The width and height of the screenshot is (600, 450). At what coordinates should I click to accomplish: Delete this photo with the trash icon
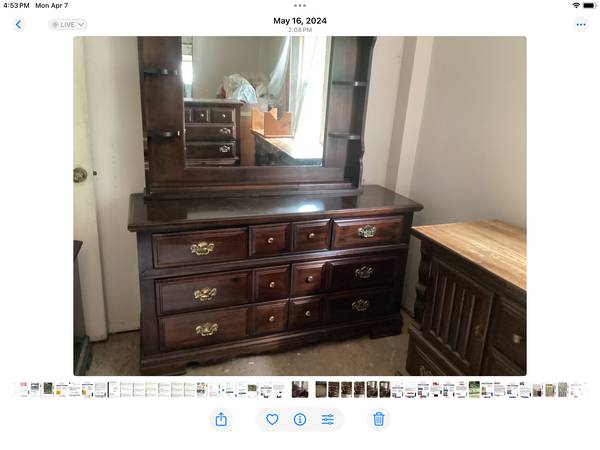pos(378,420)
